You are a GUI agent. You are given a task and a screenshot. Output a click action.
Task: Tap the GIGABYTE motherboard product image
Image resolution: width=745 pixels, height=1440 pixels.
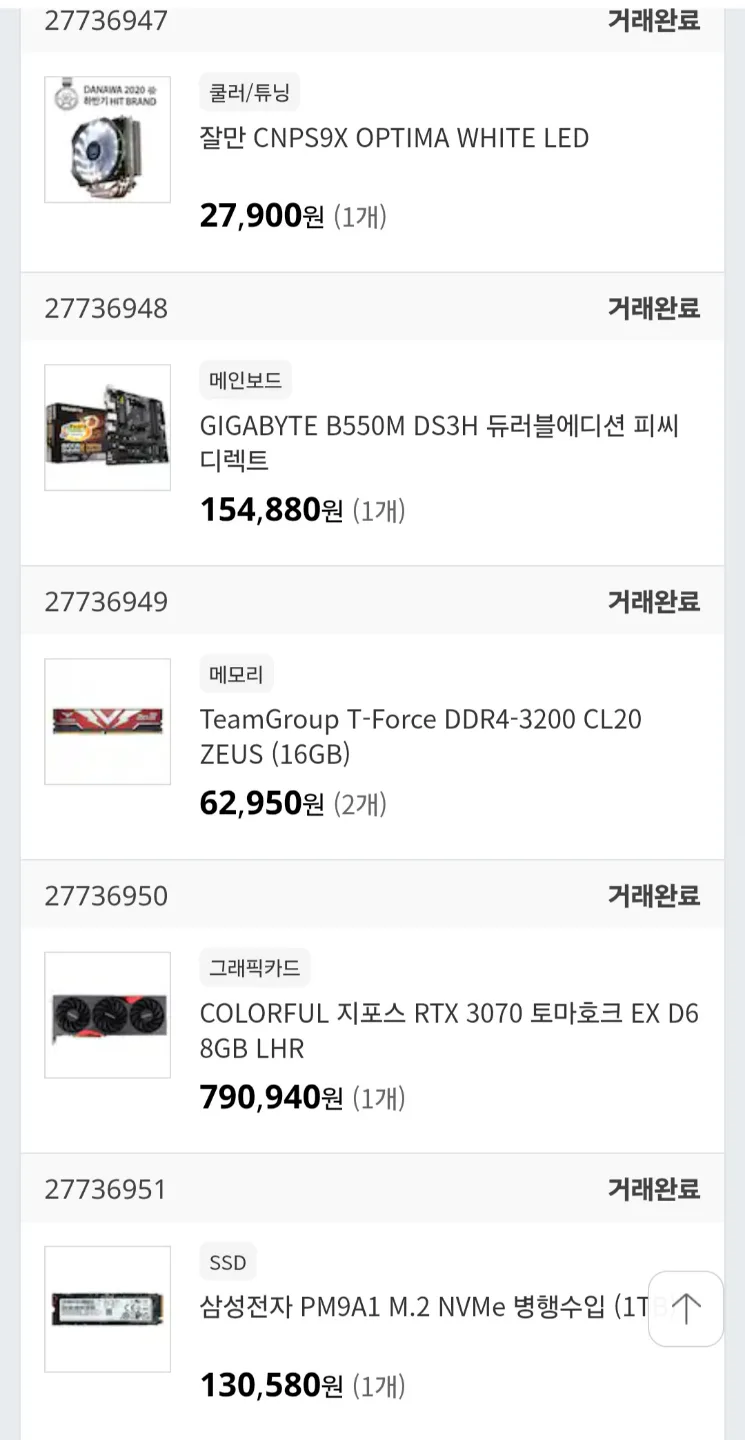pos(107,427)
